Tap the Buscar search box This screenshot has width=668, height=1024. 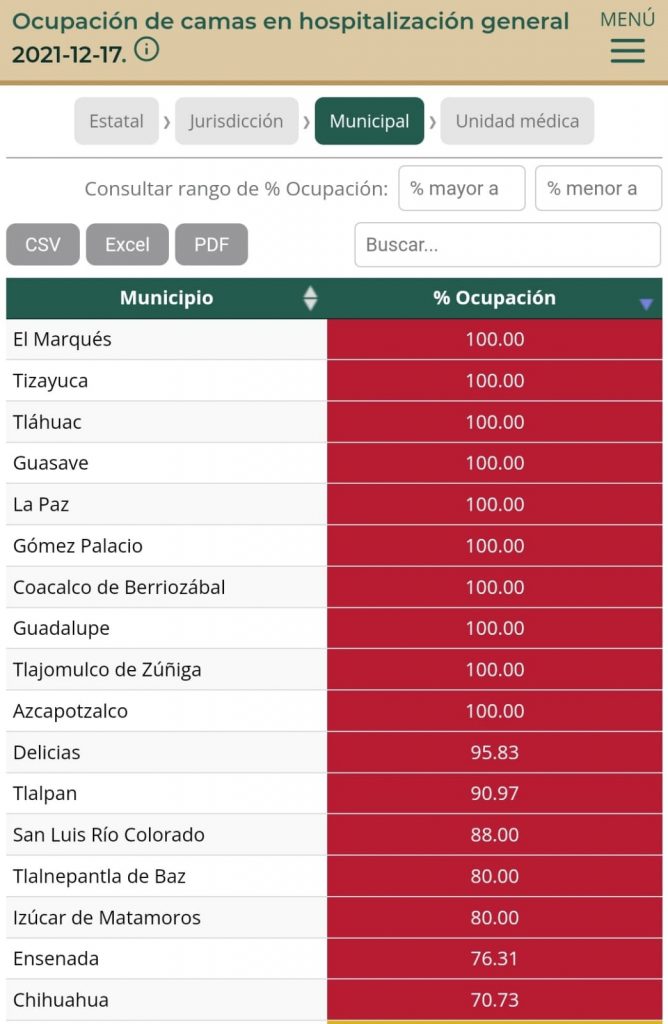tap(507, 244)
